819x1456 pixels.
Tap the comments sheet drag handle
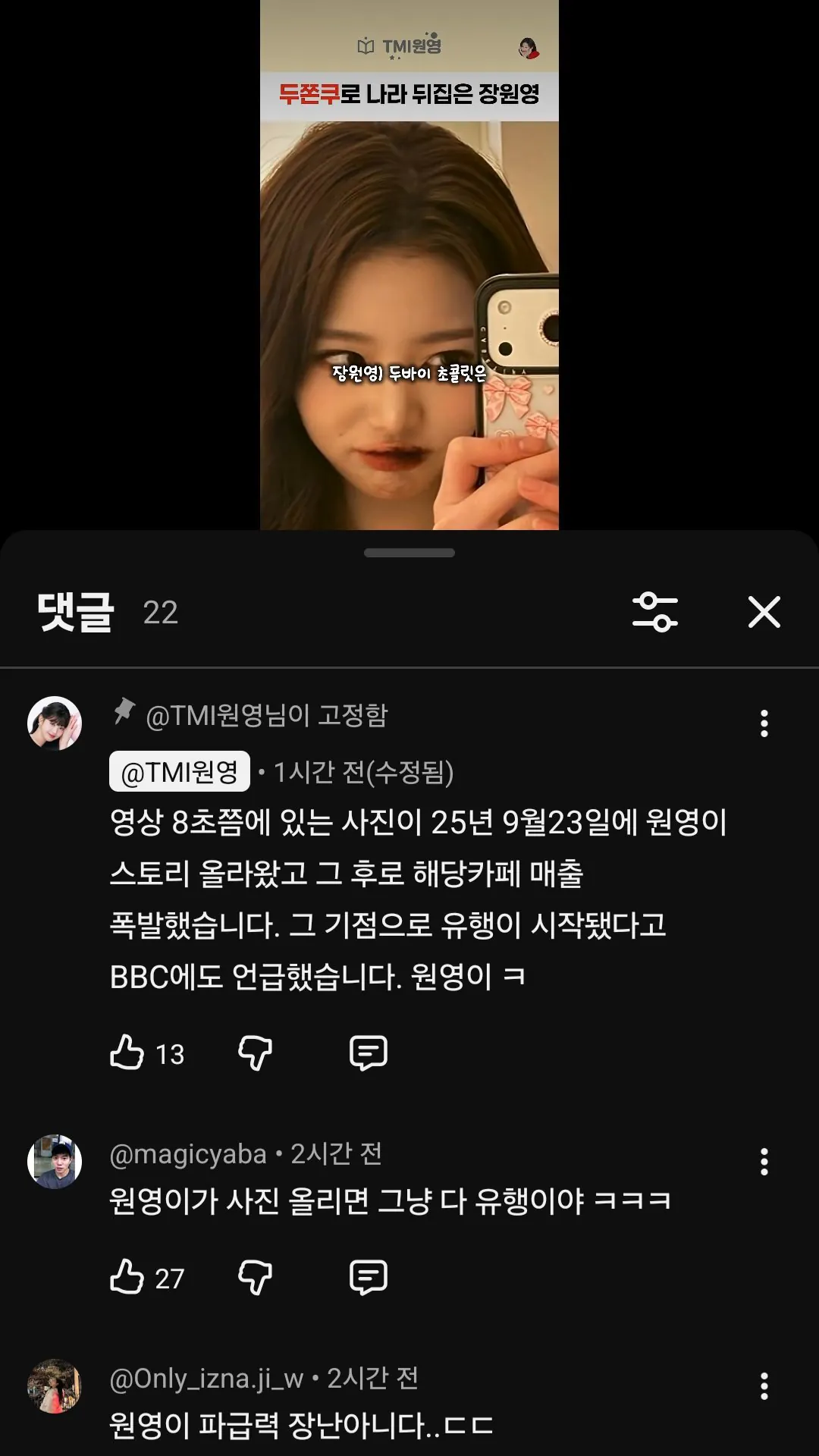click(x=409, y=553)
